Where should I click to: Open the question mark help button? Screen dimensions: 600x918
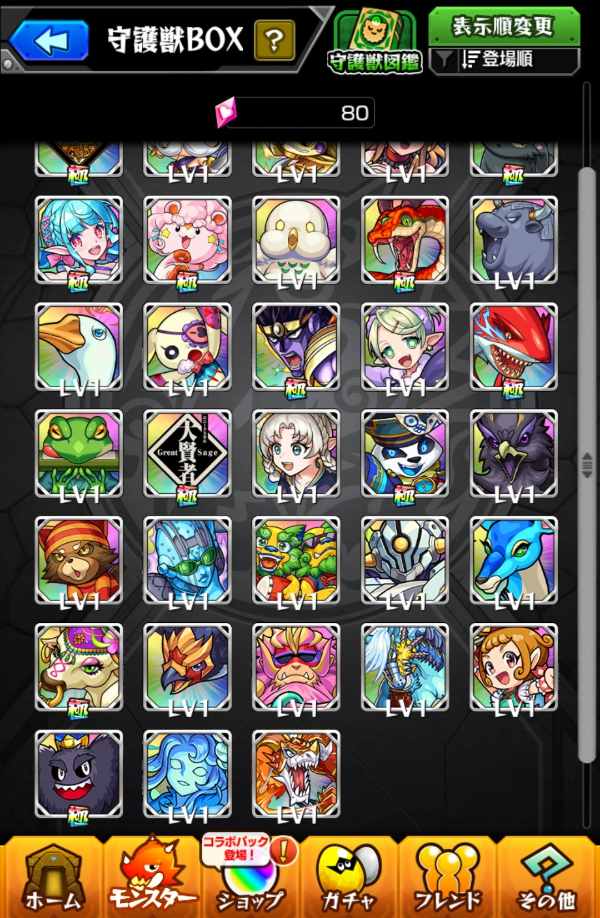(x=273, y=40)
